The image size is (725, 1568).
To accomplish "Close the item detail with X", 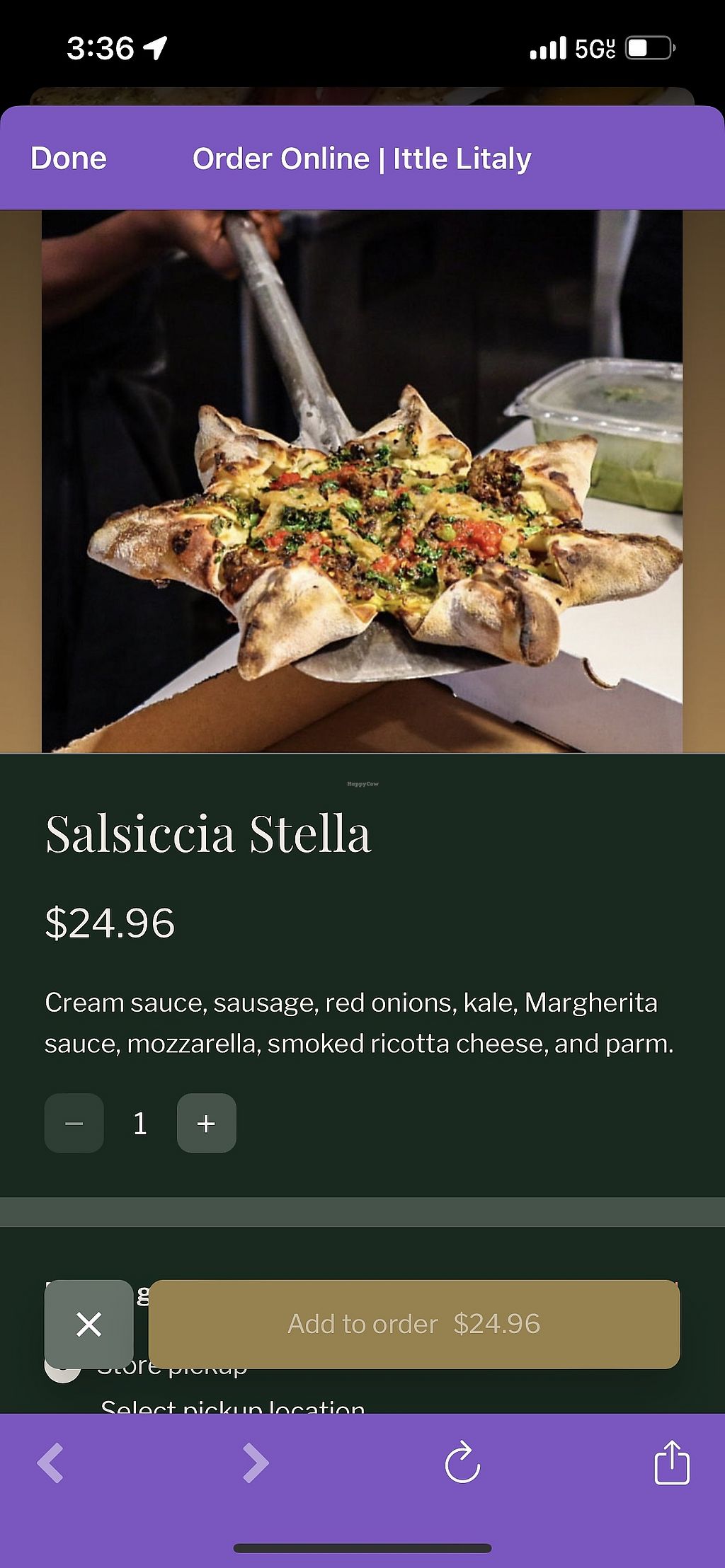I will 89,1324.
